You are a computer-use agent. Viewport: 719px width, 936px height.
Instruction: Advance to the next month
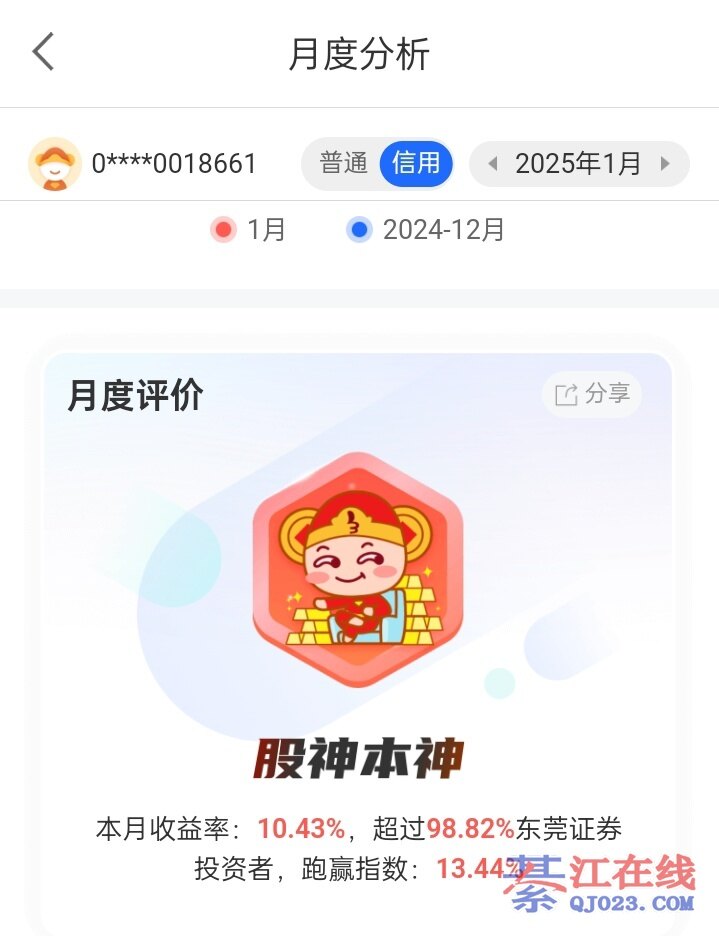pos(665,164)
